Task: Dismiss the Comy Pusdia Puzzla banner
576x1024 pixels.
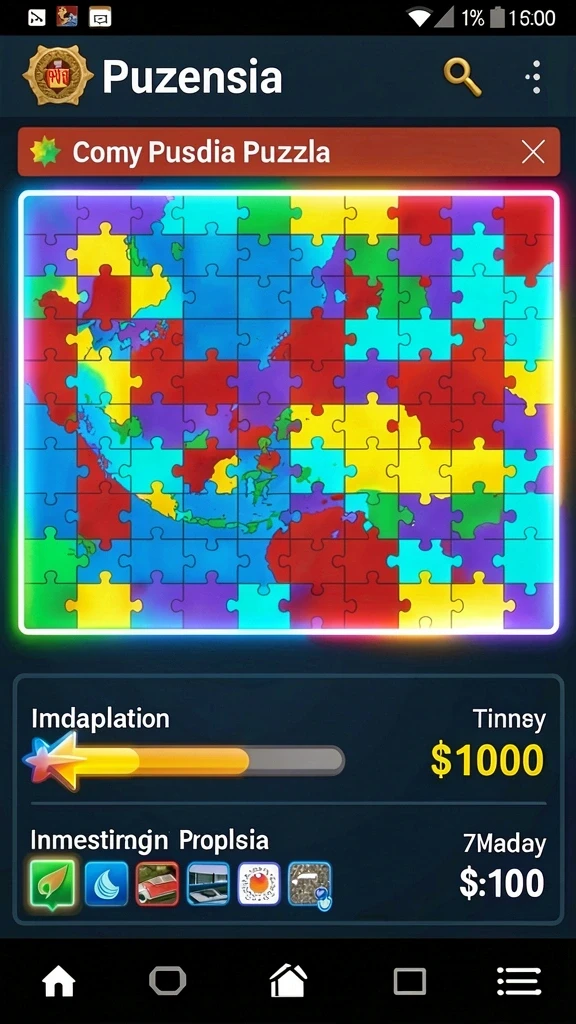Action: point(533,152)
